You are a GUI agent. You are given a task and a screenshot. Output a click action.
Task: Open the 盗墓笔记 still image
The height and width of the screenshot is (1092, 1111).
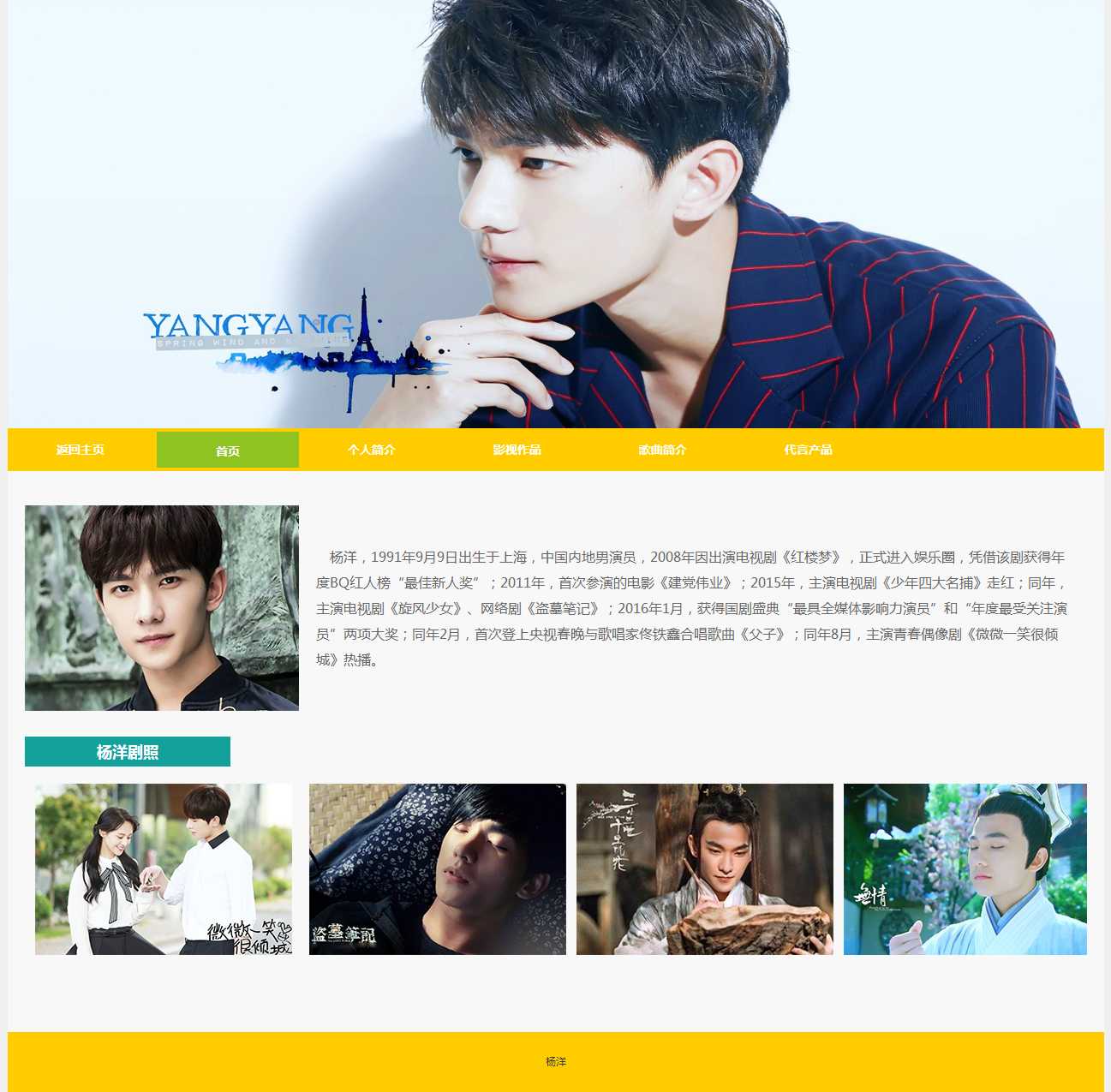[437, 868]
